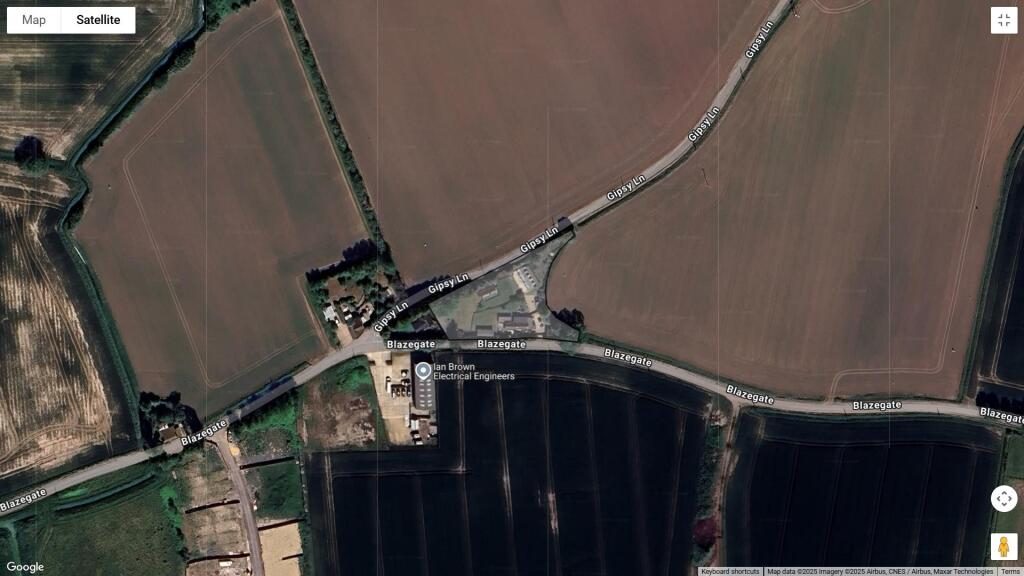Select the Satellite view
1024x576 pixels.
click(98, 20)
